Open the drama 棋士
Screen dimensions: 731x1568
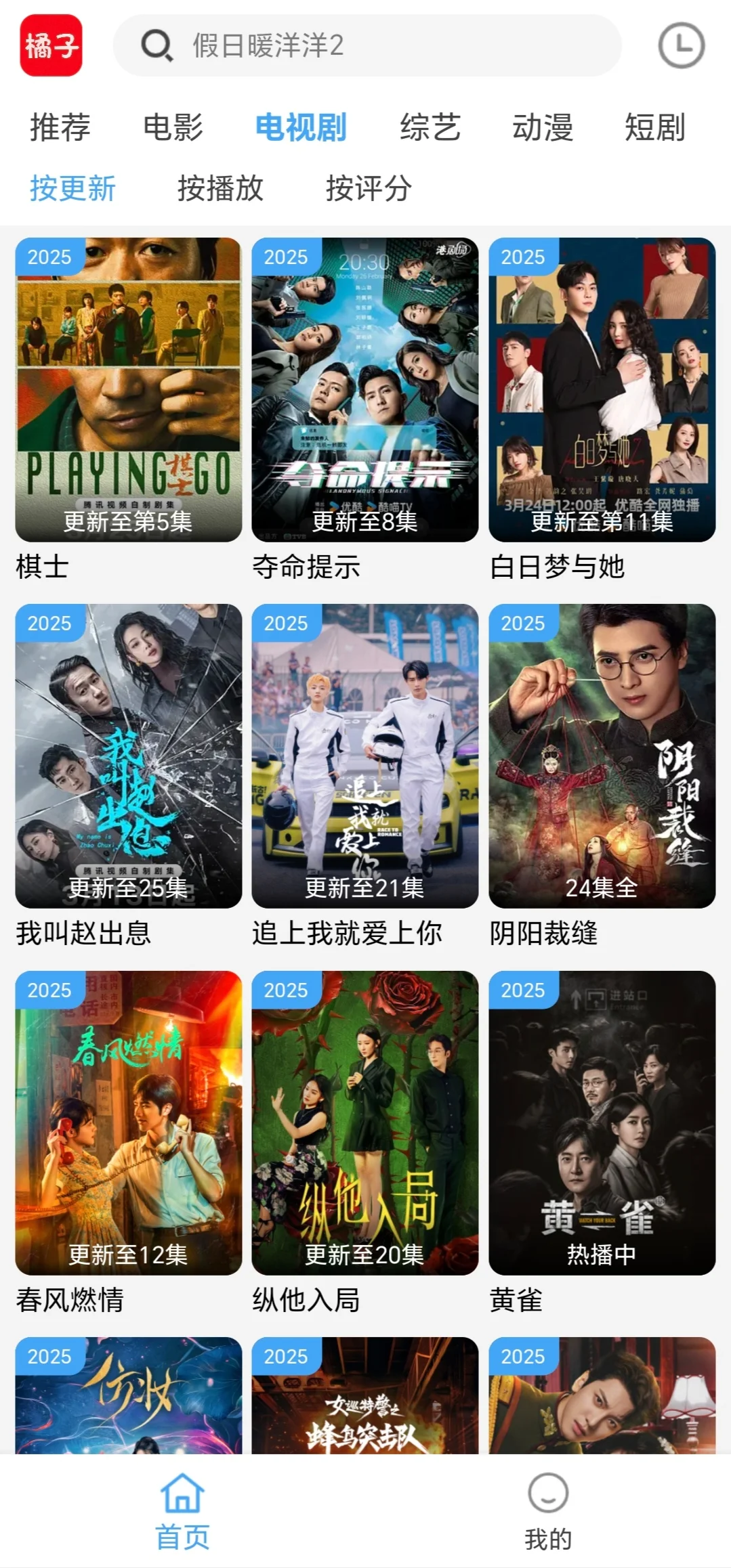point(128,389)
